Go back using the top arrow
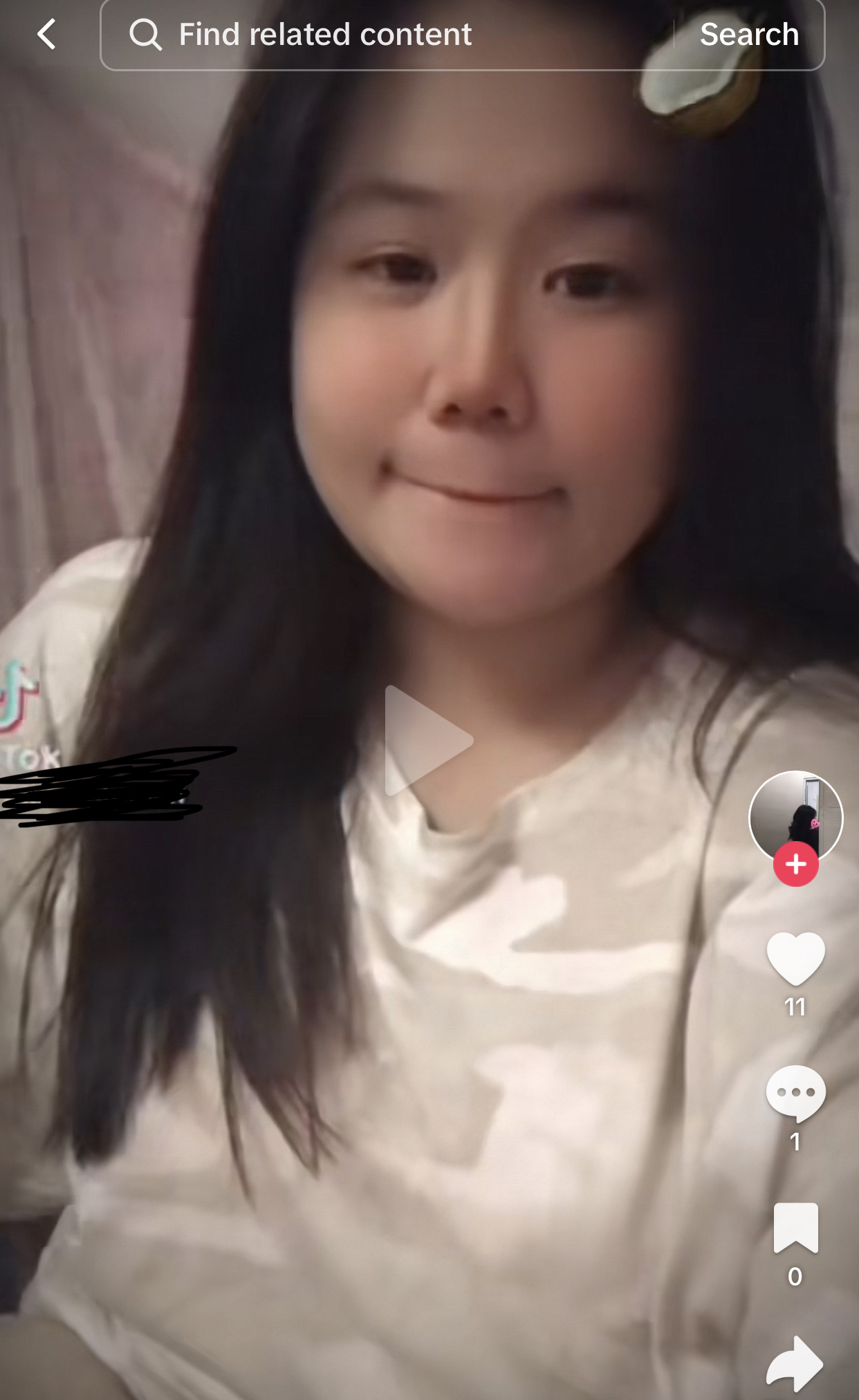This screenshot has height=1400, width=859. coord(46,34)
